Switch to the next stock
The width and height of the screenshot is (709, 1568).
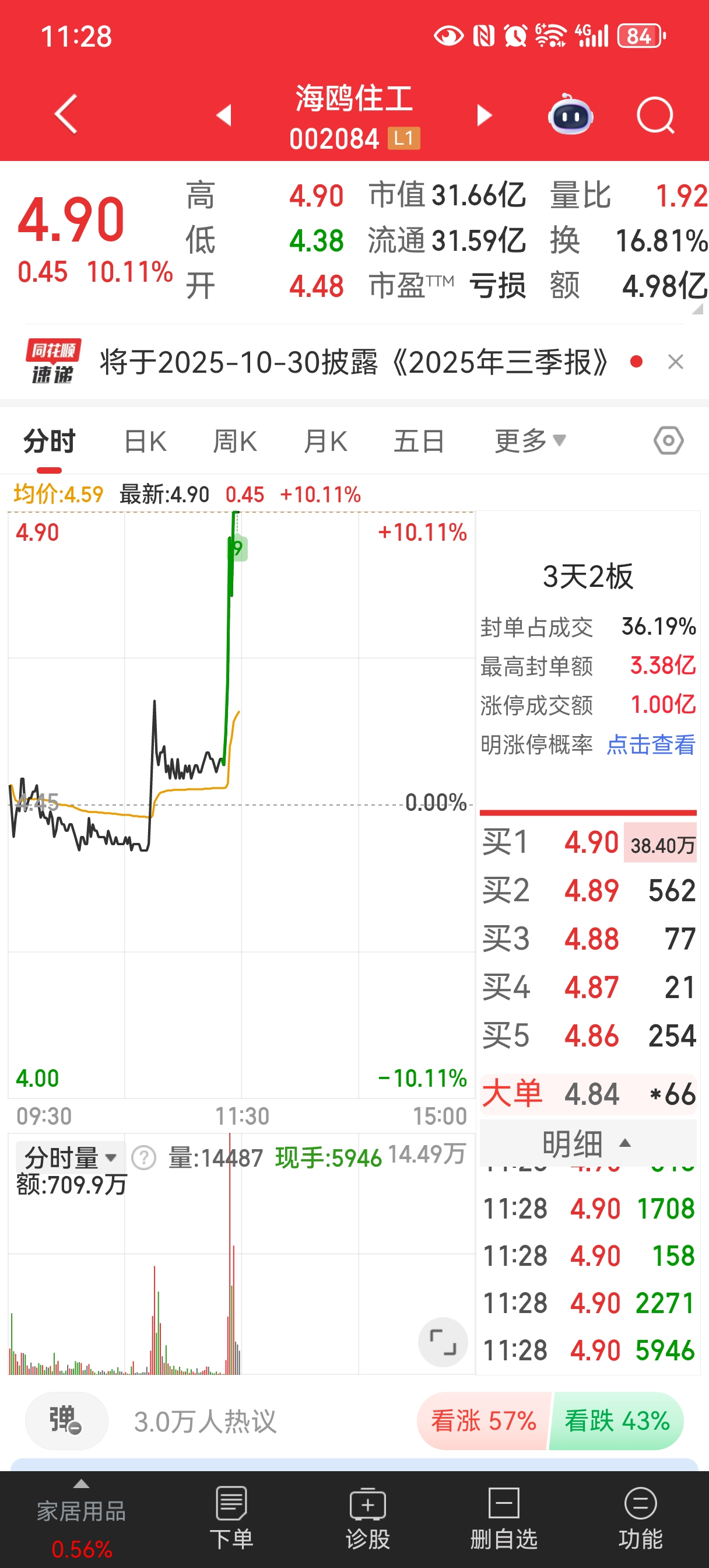(484, 114)
